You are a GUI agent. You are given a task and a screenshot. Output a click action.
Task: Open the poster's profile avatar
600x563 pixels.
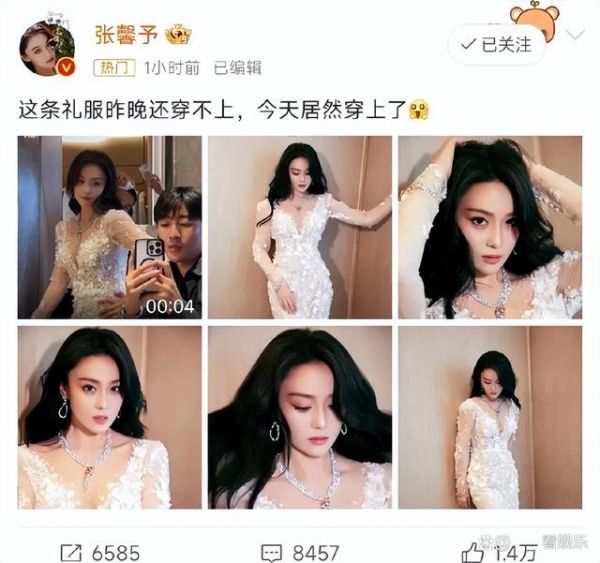click(x=48, y=47)
